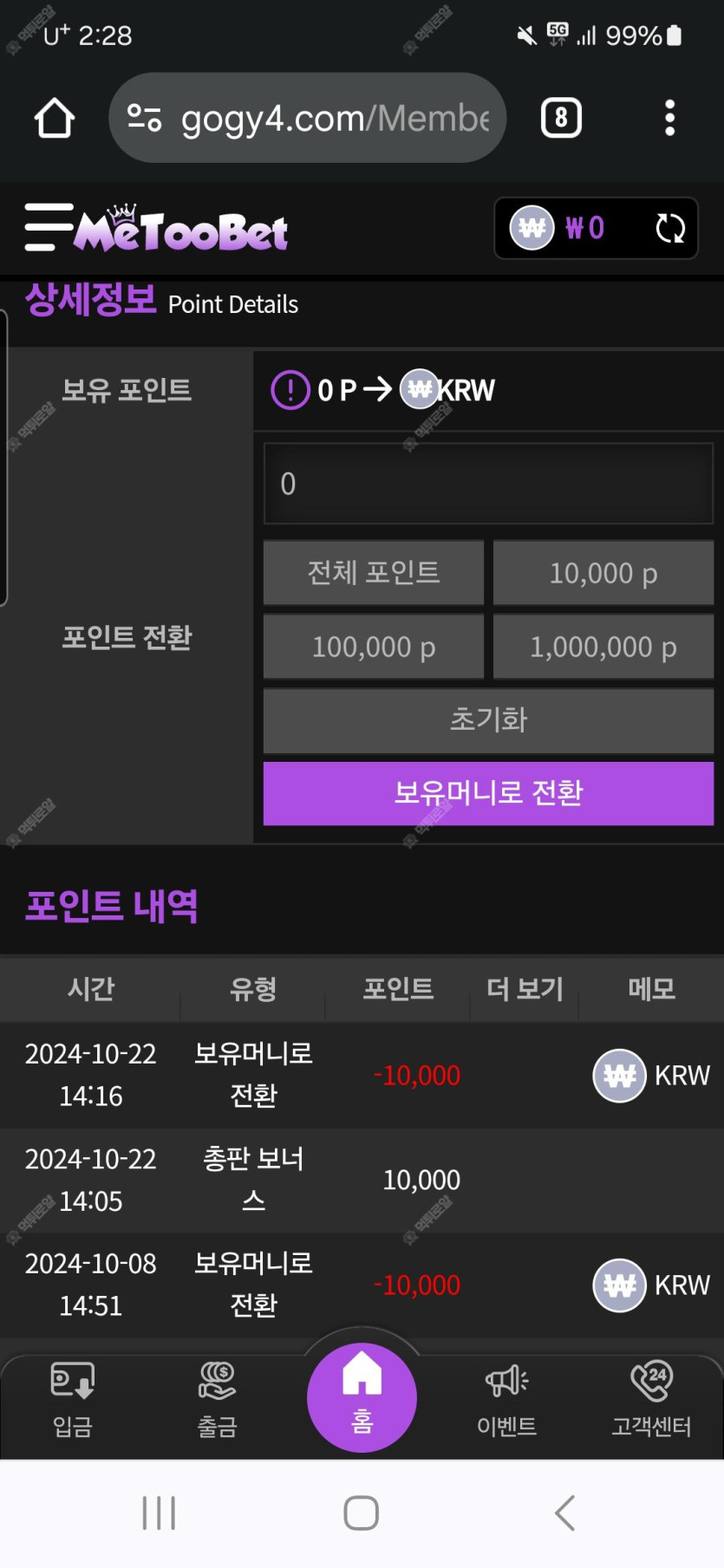Viewport: 724px width, 1568px height.
Task: Select 전체 포인트 amount
Action: pyautogui.click(x=374, y=573)
